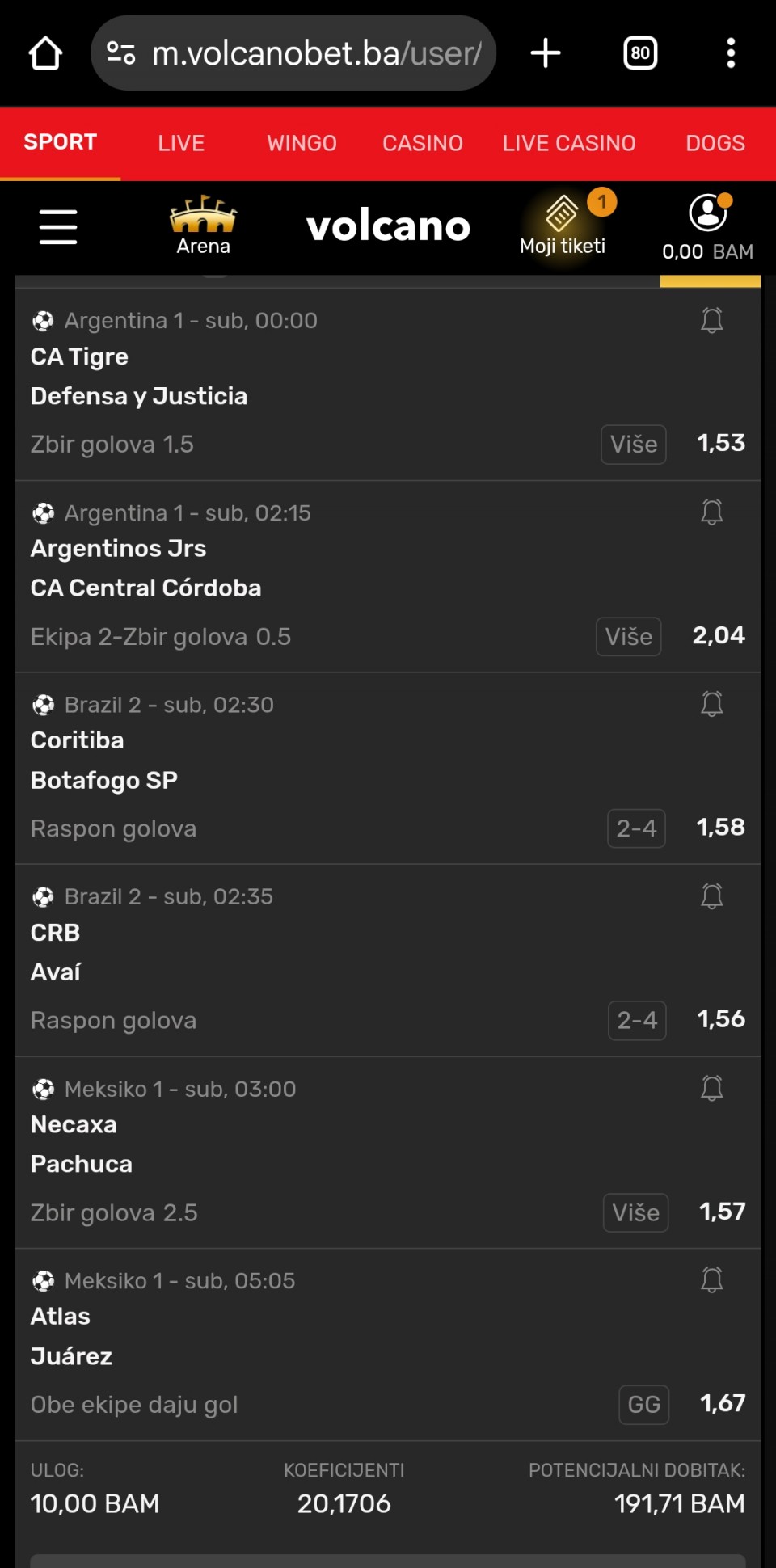Go to the browser home page
The width and height of the screenshot is (776, 1568).
(x=45, y=54)
